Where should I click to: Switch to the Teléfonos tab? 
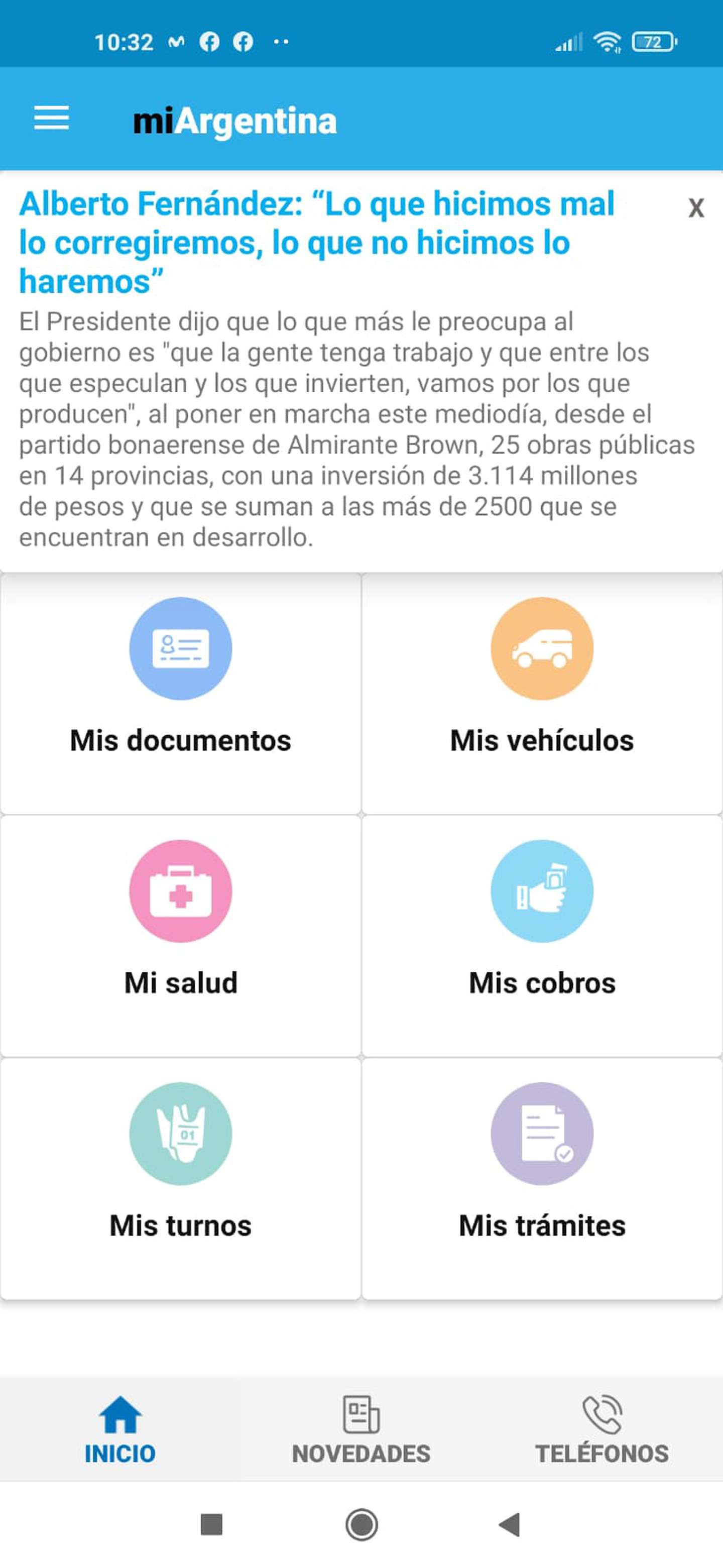602,1429
